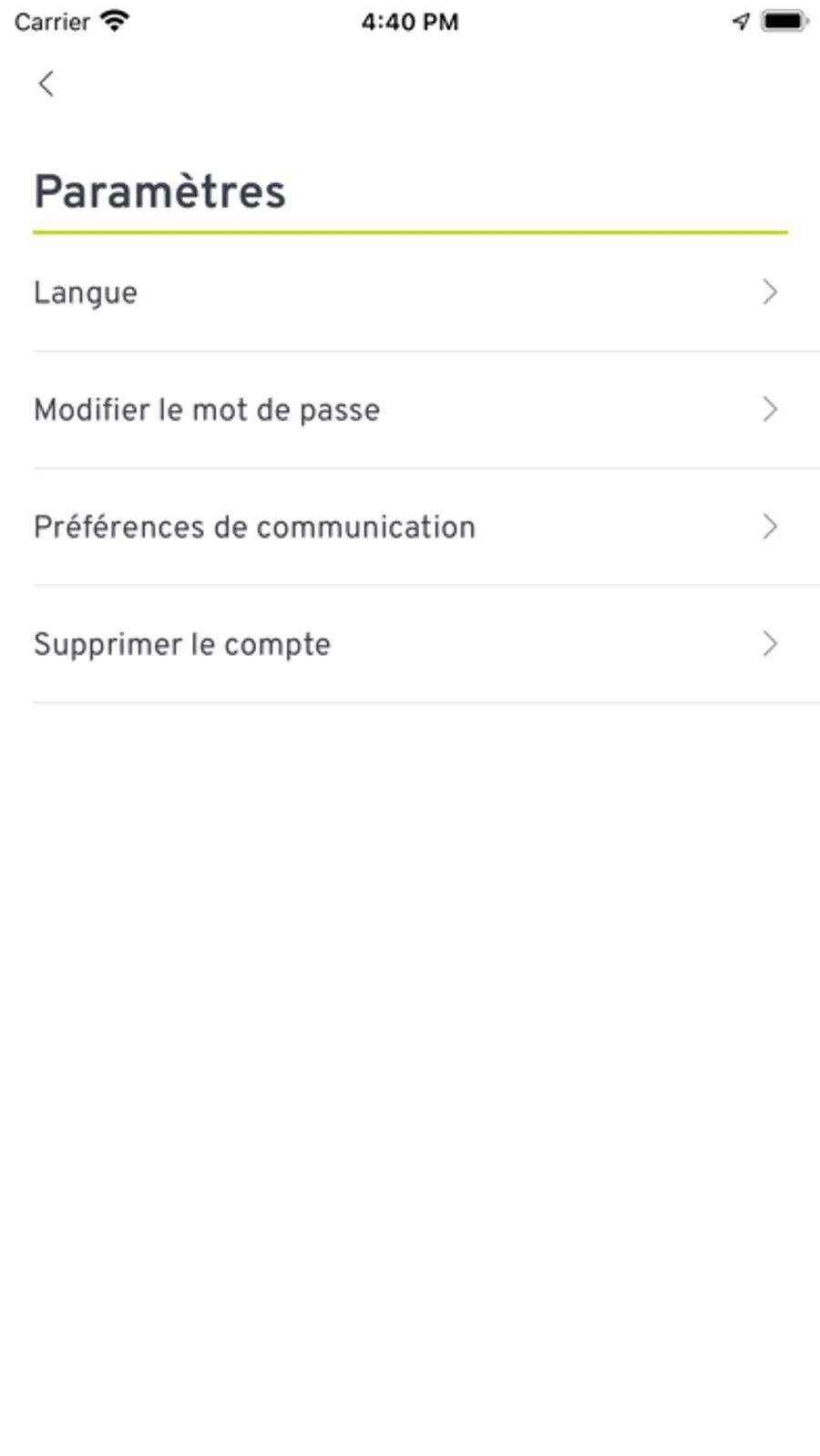Select Supprimer le compte
Image resolution: width=820 pixels, height=1456 pixels.
tap(410, 644)
